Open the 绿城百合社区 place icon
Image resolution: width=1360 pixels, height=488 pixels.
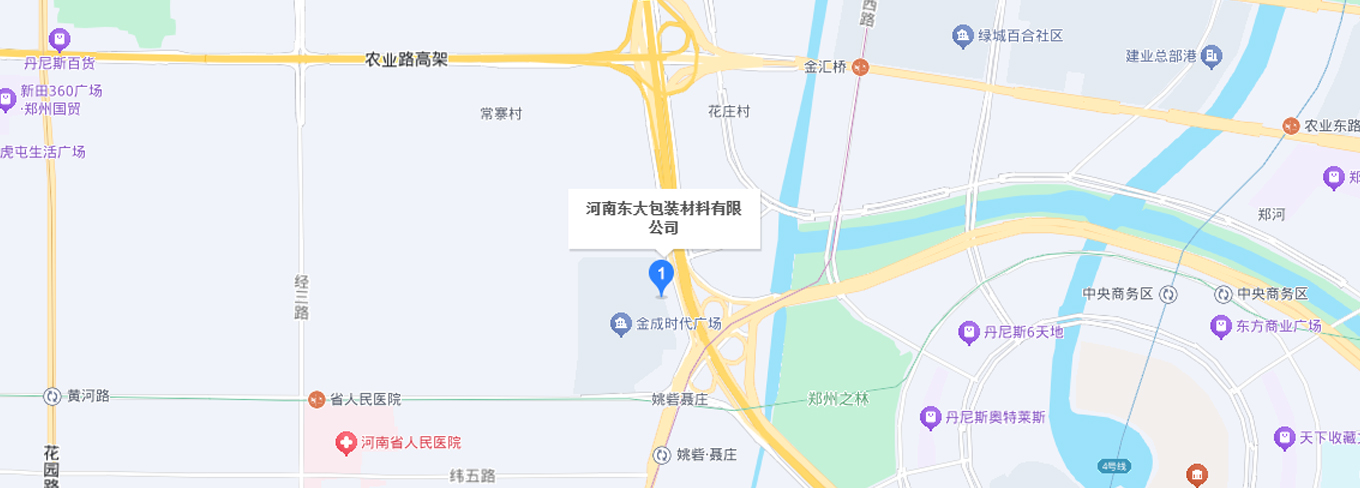click(962, 36)
